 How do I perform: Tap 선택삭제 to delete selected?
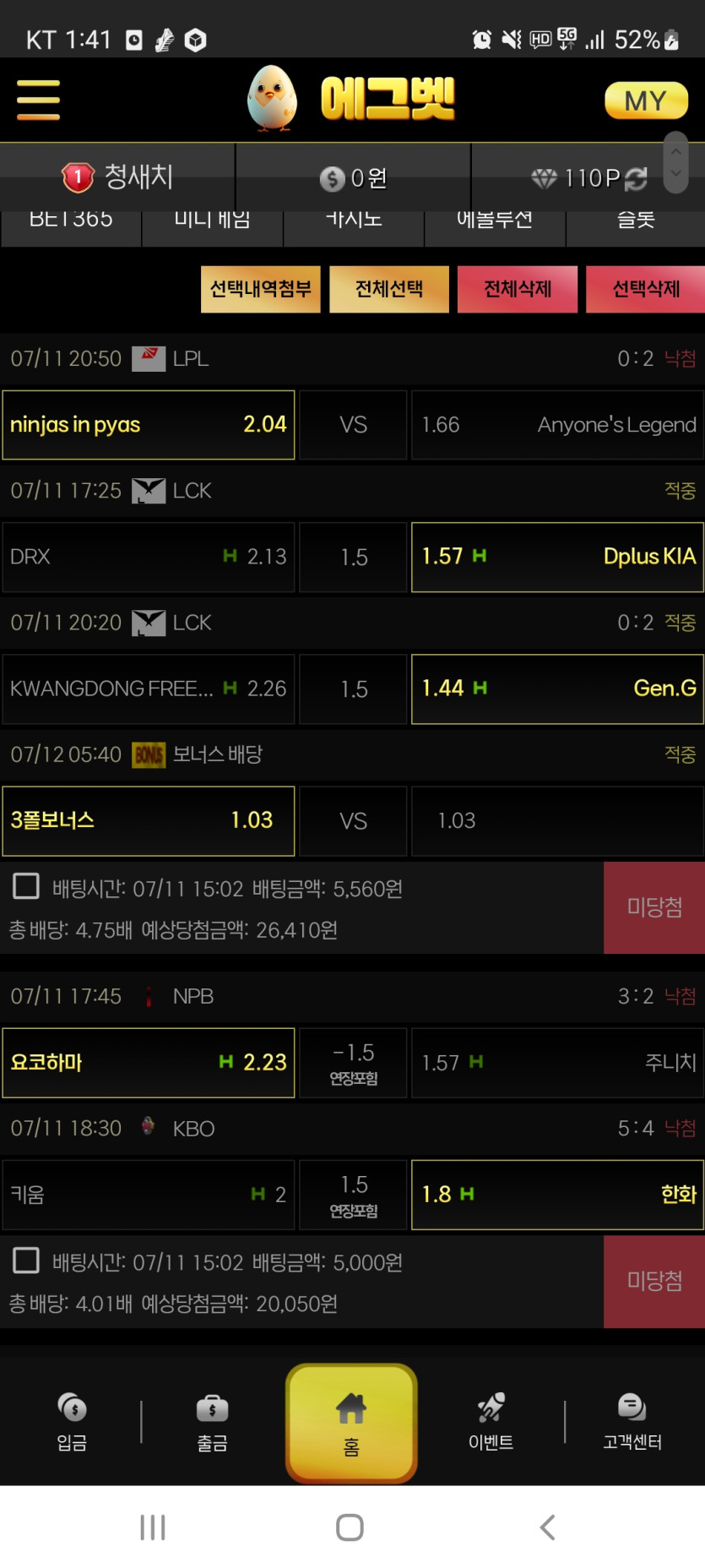point(645,289)
